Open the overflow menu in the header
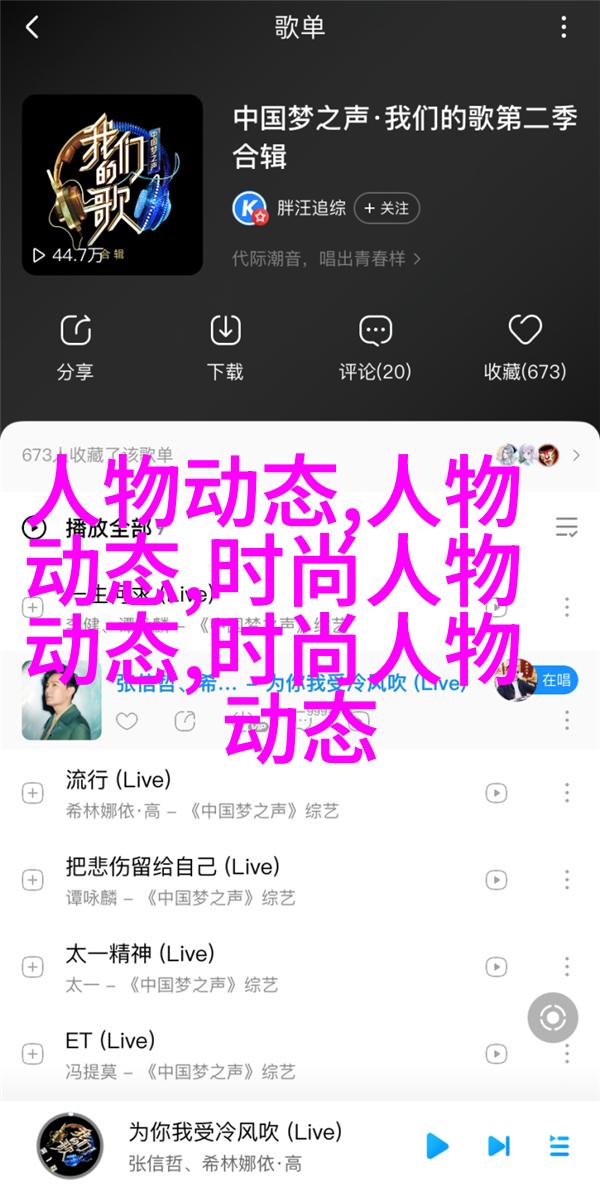 point(566,27)
